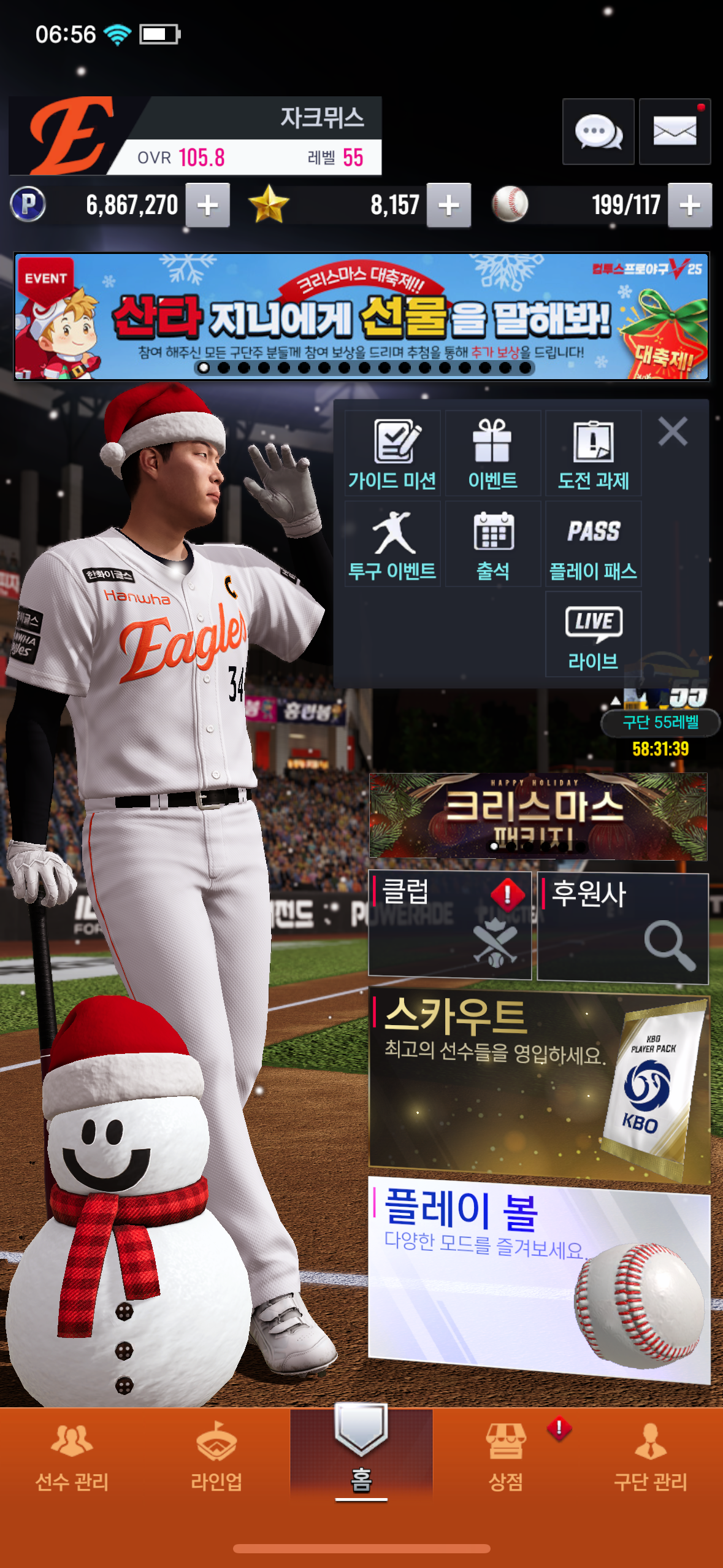Add more stars with the plus button

coord(448,206)
